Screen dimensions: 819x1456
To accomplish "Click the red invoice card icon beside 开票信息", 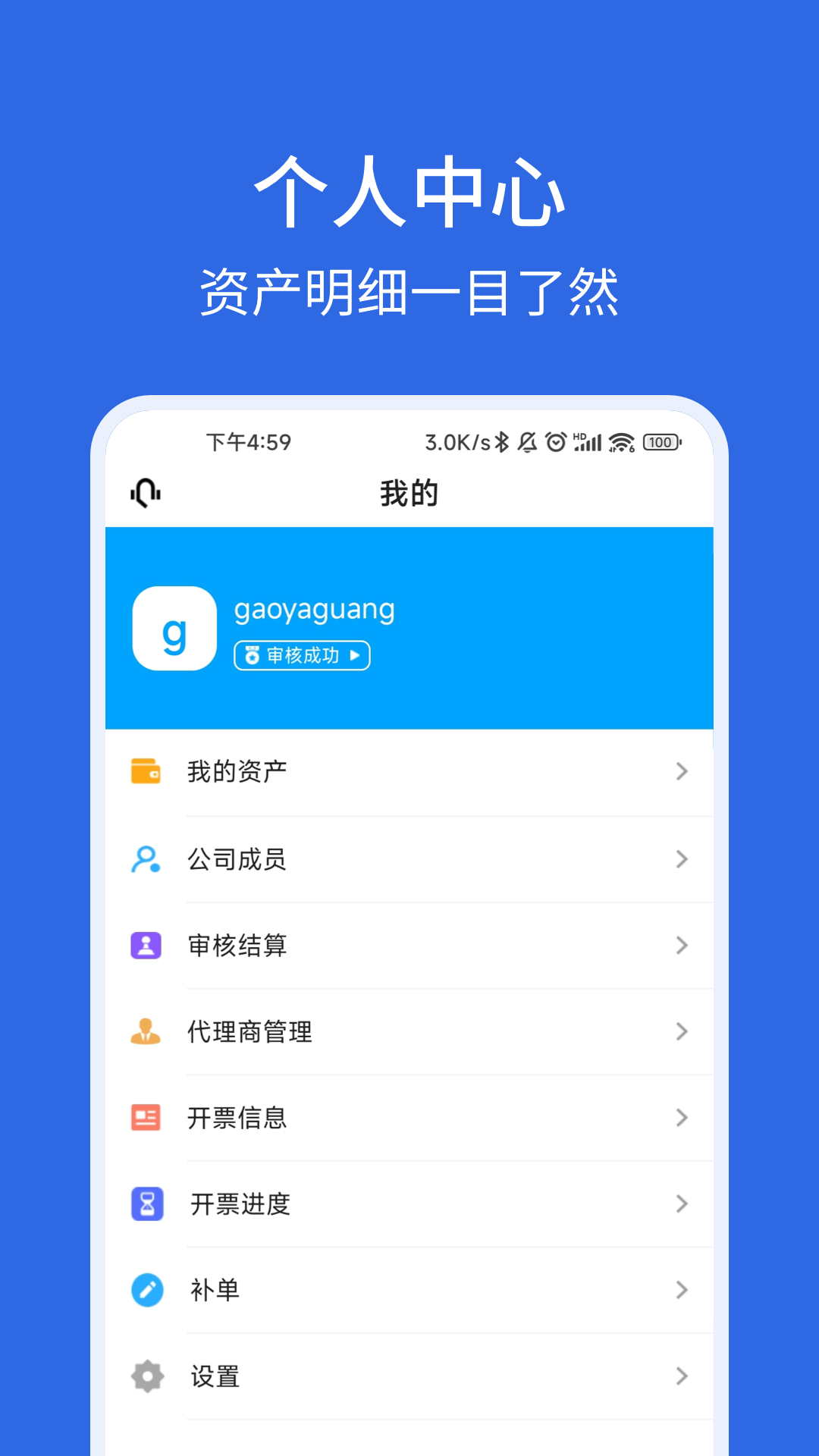I will [x=147, y=1118].
